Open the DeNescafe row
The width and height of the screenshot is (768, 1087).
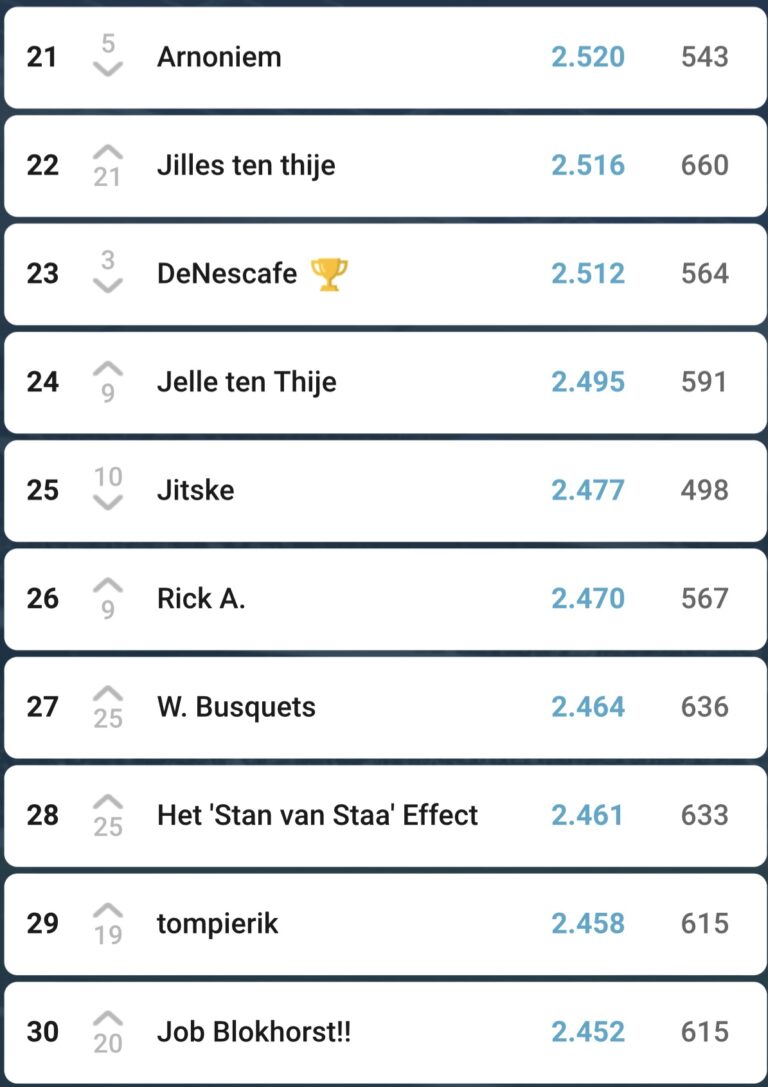227,273
